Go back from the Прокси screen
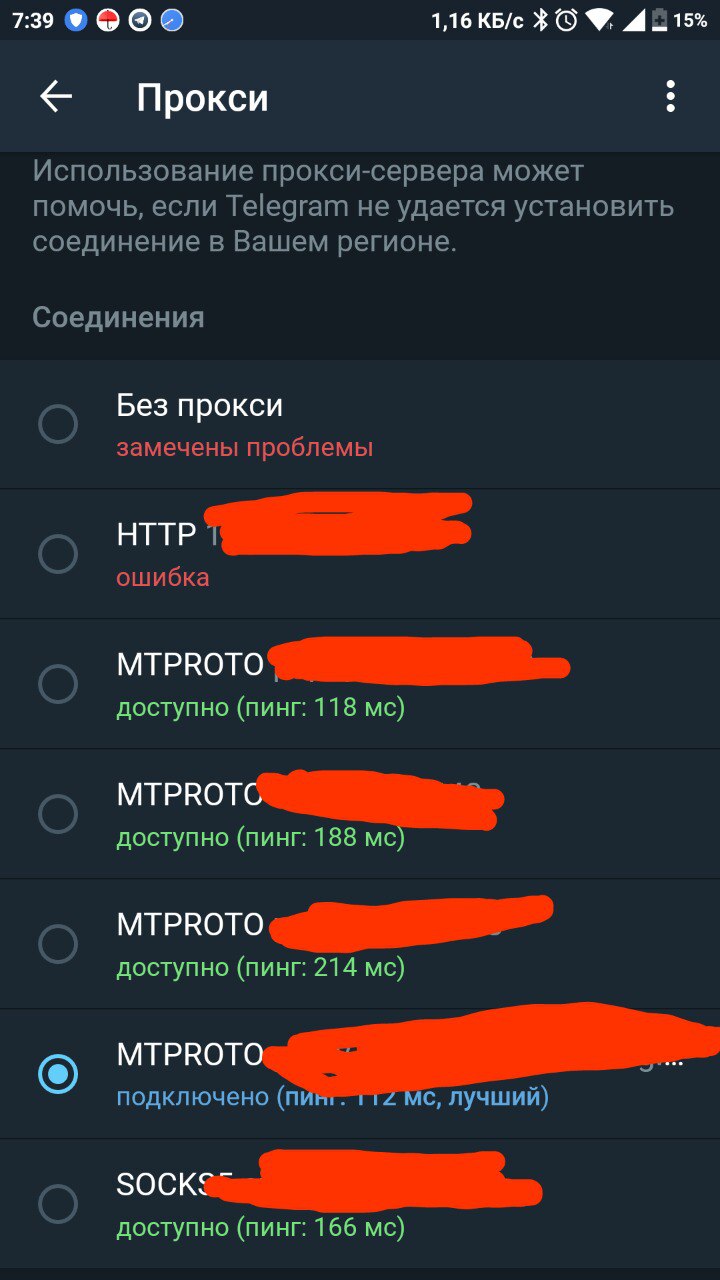The height and width of the screenshot is (1280, 720). [56, 97]
